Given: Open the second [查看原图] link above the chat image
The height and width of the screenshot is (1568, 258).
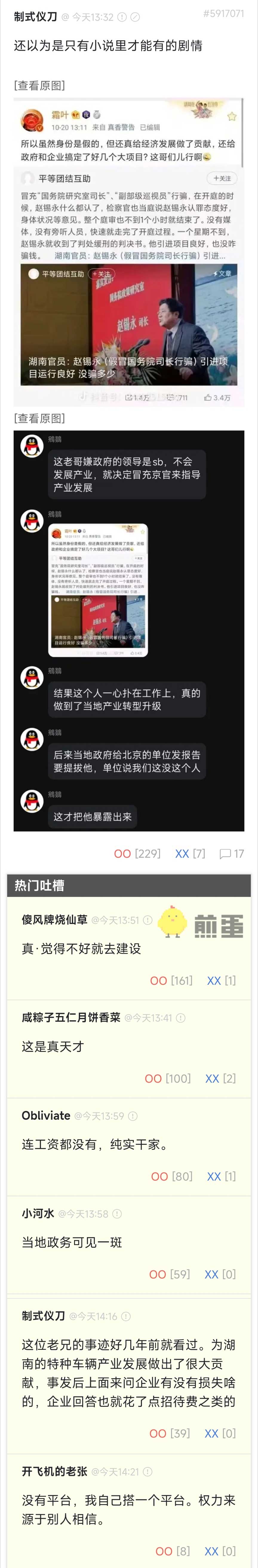Looking at the screenshot, I should (x=39, y=418).
